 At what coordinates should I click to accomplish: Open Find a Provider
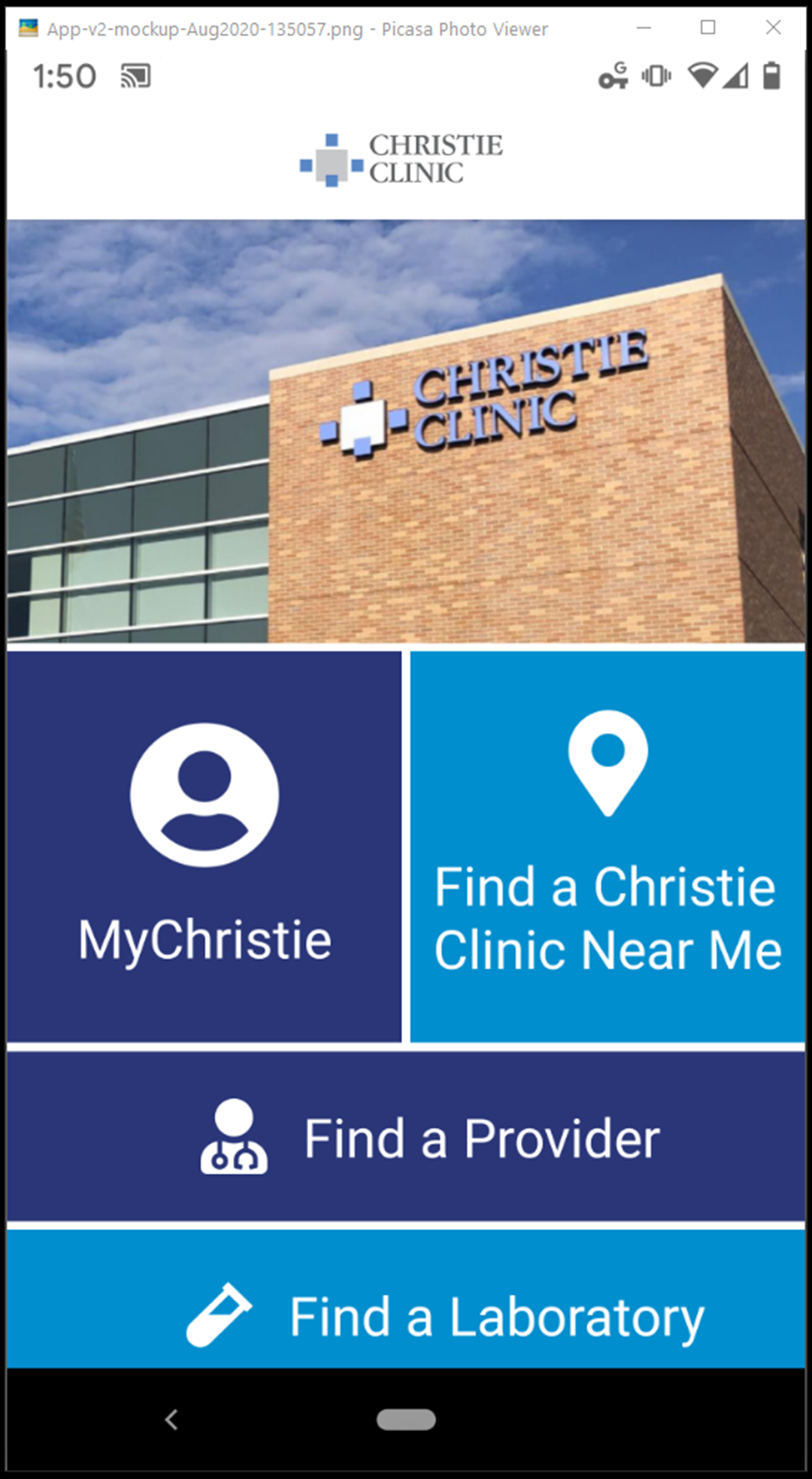point(406,1137)
